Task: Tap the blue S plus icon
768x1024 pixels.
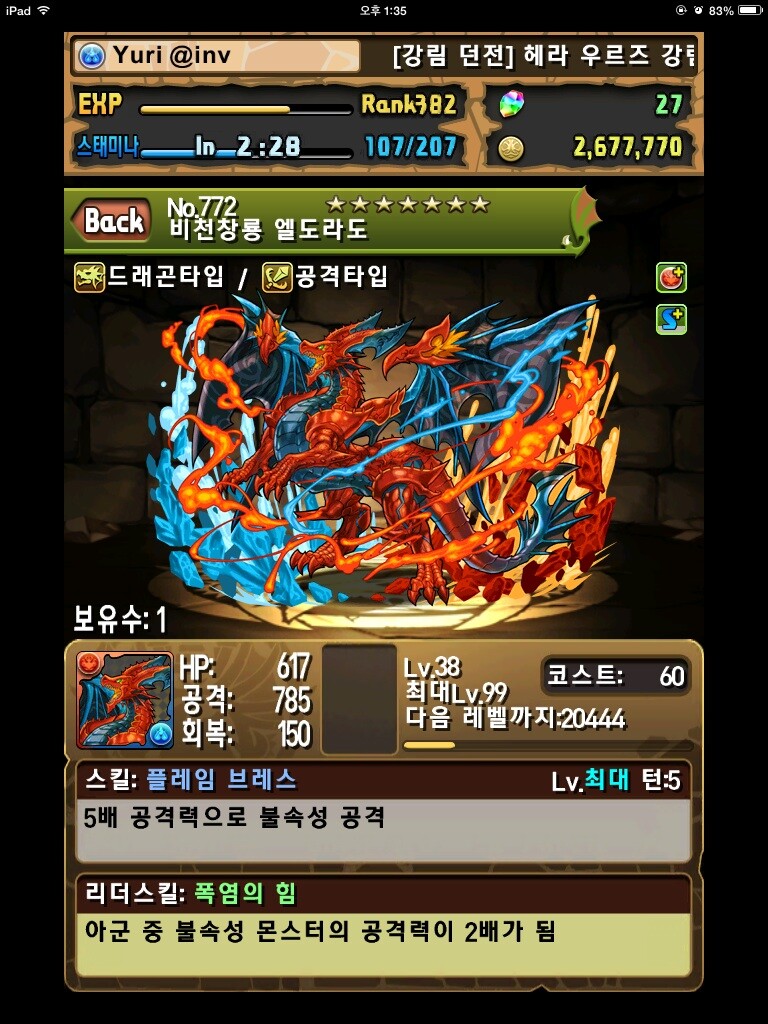Action: tap(671, 319)
